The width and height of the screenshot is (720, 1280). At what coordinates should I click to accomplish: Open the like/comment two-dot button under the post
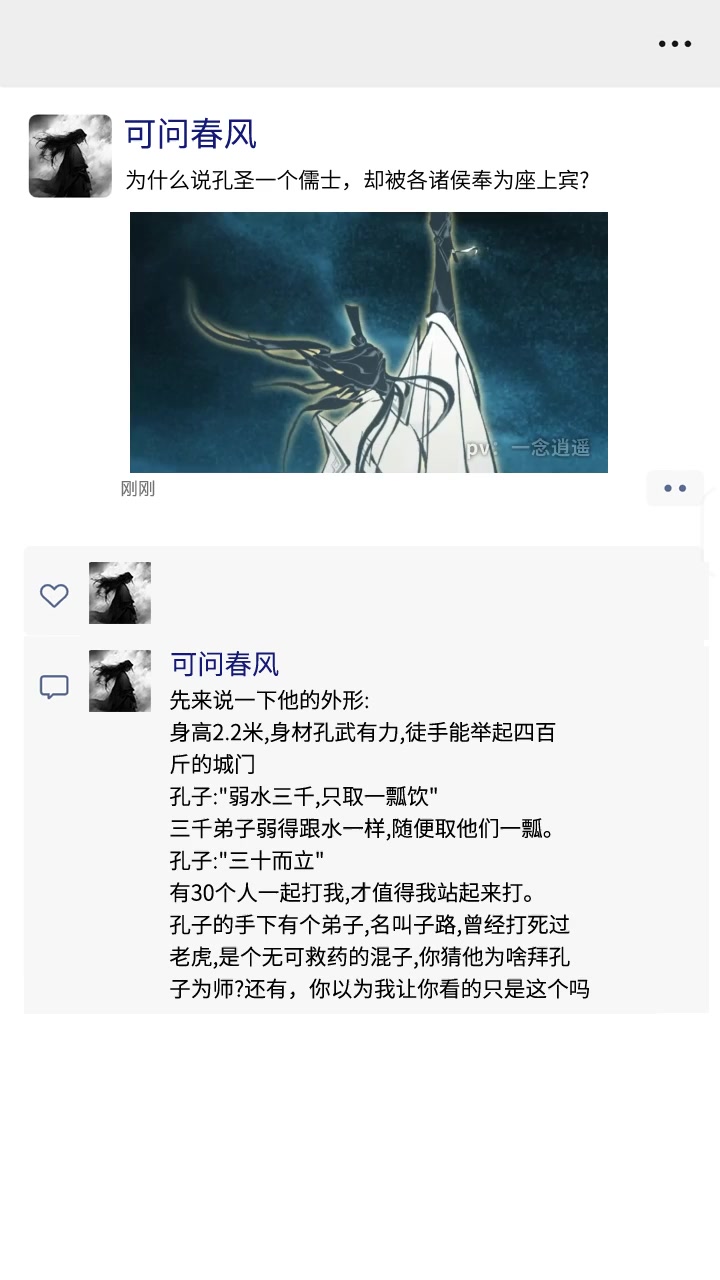tap(675, 488)
